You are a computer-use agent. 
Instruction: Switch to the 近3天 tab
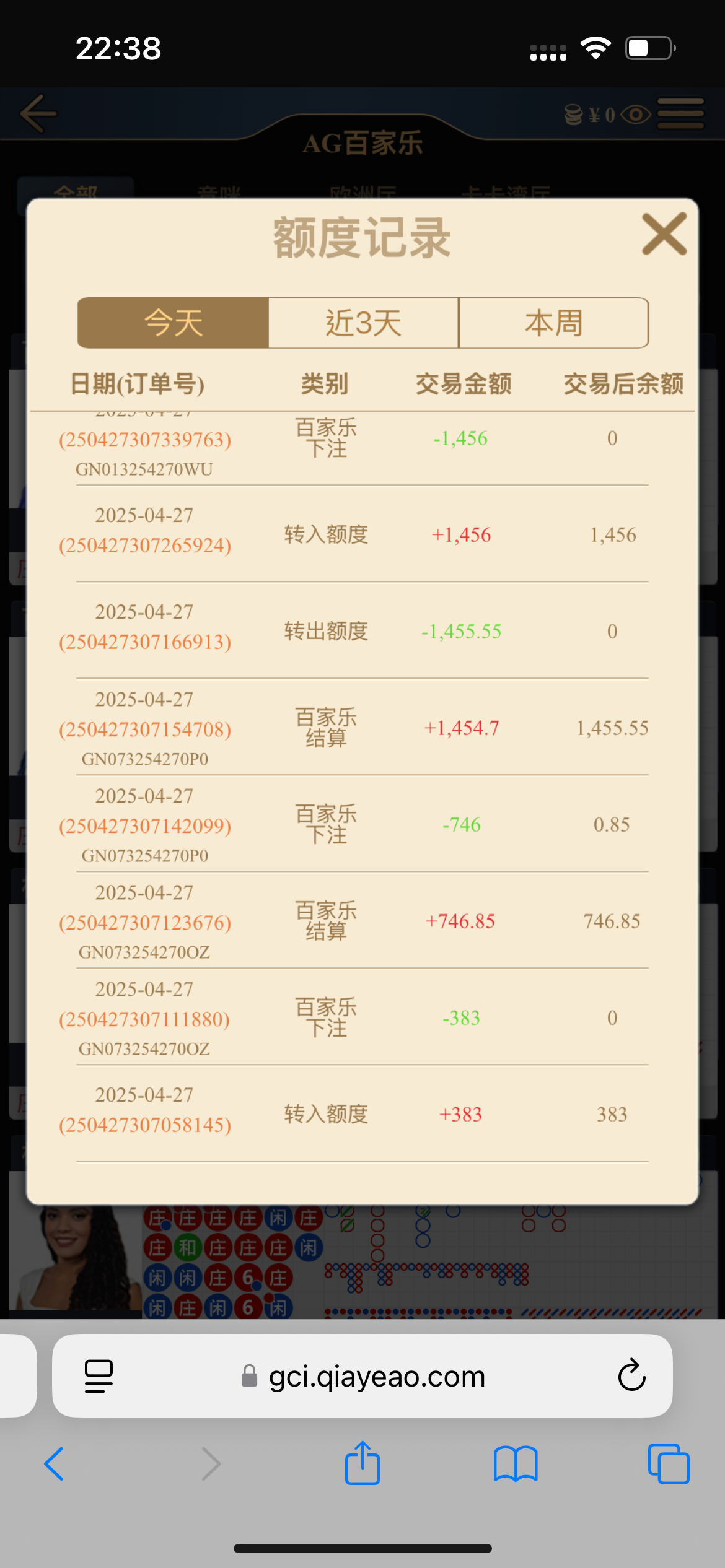click(364, 323)
